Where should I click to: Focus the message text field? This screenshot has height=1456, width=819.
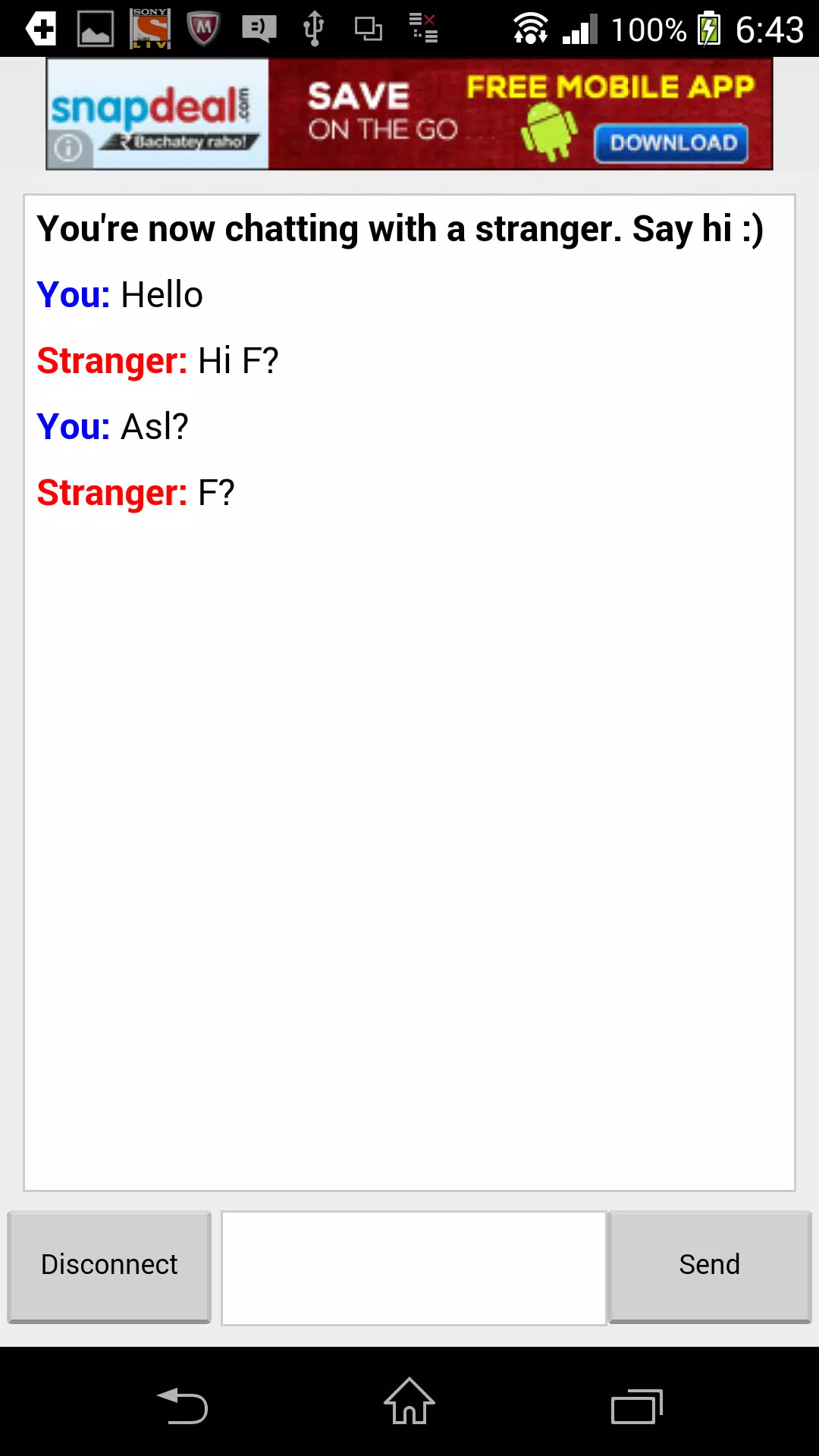(413, 1267)
